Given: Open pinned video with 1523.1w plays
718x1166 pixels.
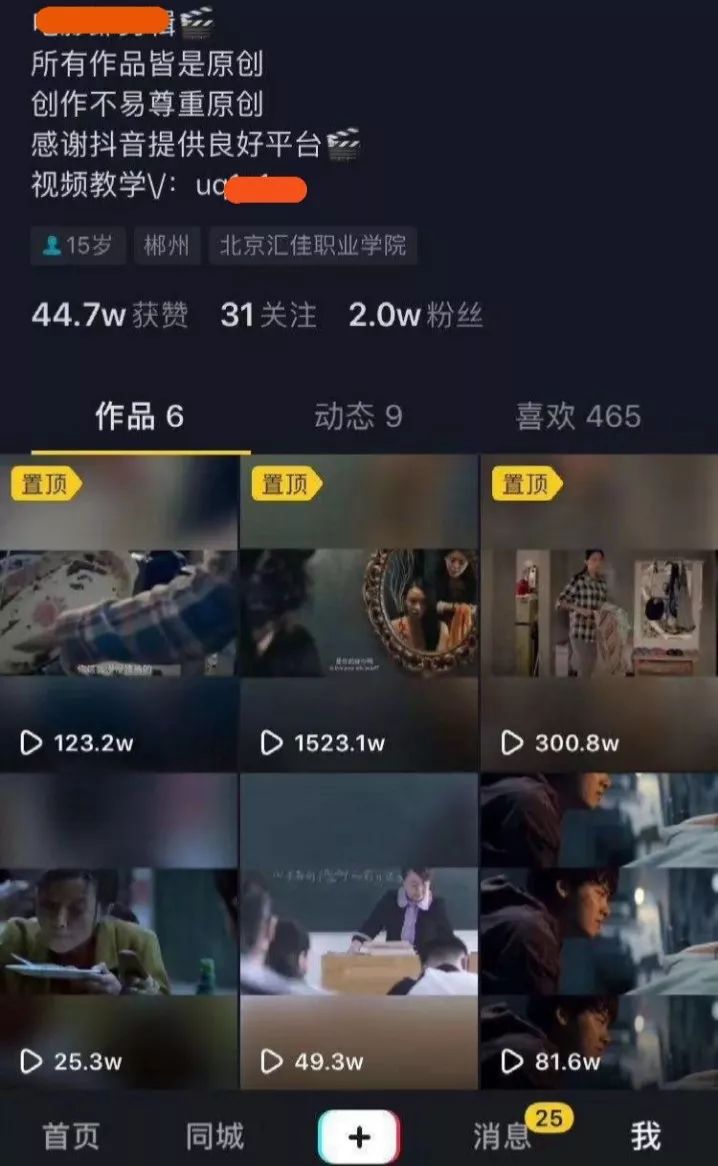Looking at the screenshot, I should point(359,612).
